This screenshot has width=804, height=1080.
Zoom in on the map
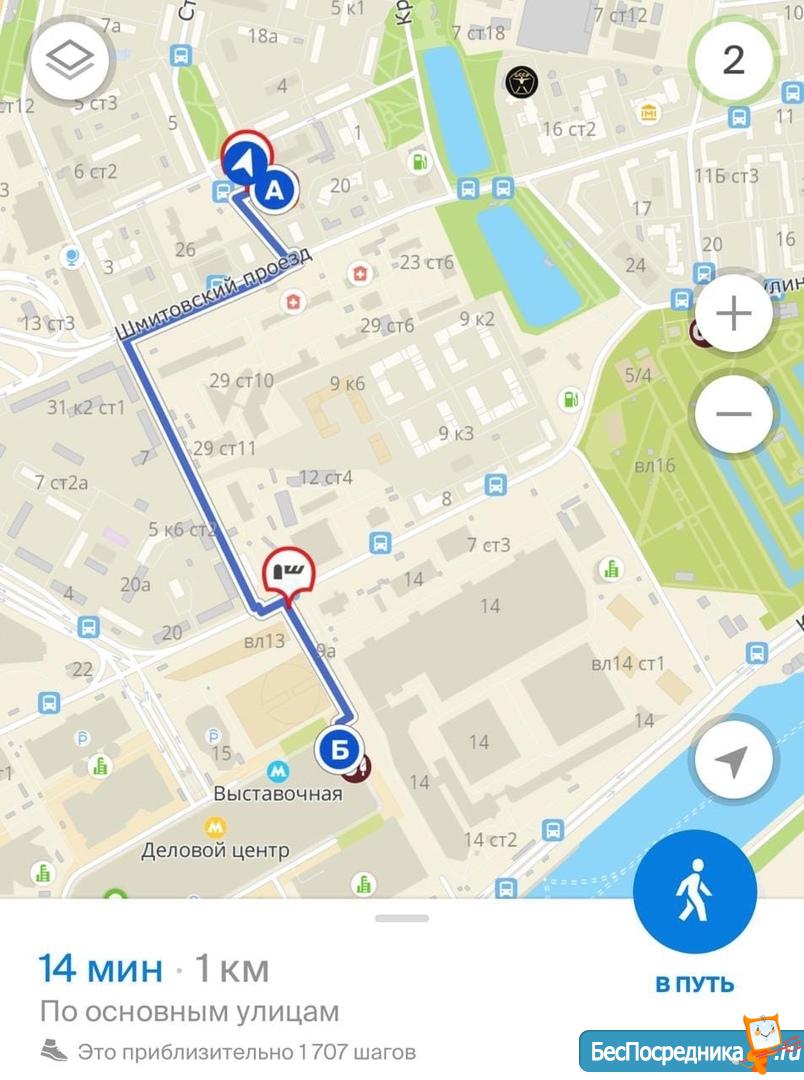pyautogui.click(x=733, y=314)
